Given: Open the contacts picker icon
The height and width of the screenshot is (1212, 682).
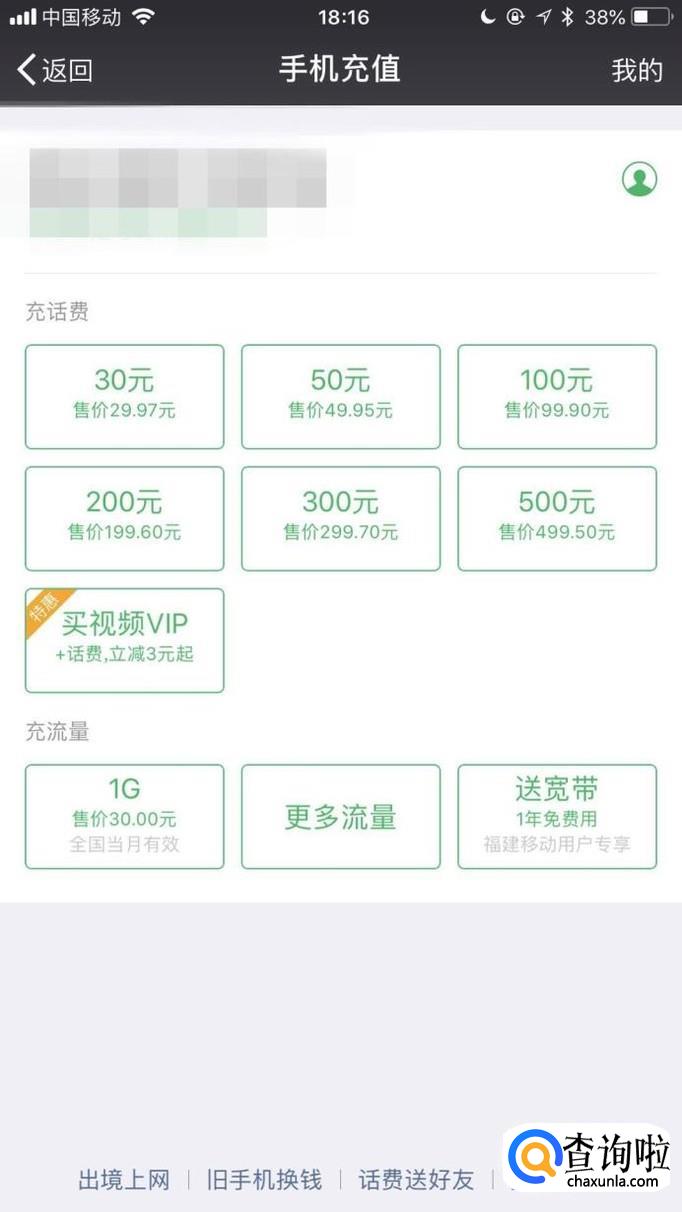Looking at the screenshot, I should [639, 179].
